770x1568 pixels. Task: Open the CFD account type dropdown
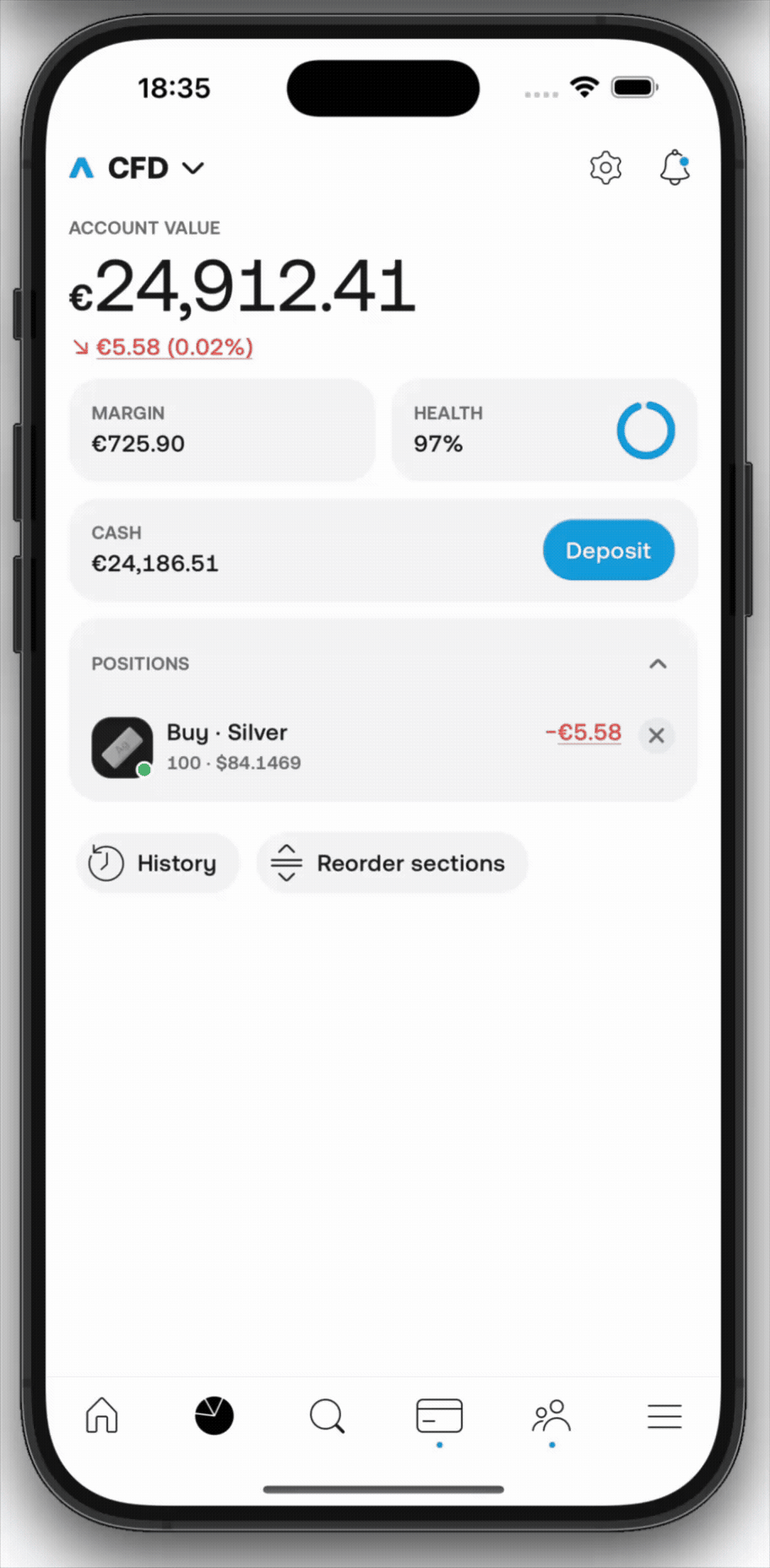click(x=156, y=168)
